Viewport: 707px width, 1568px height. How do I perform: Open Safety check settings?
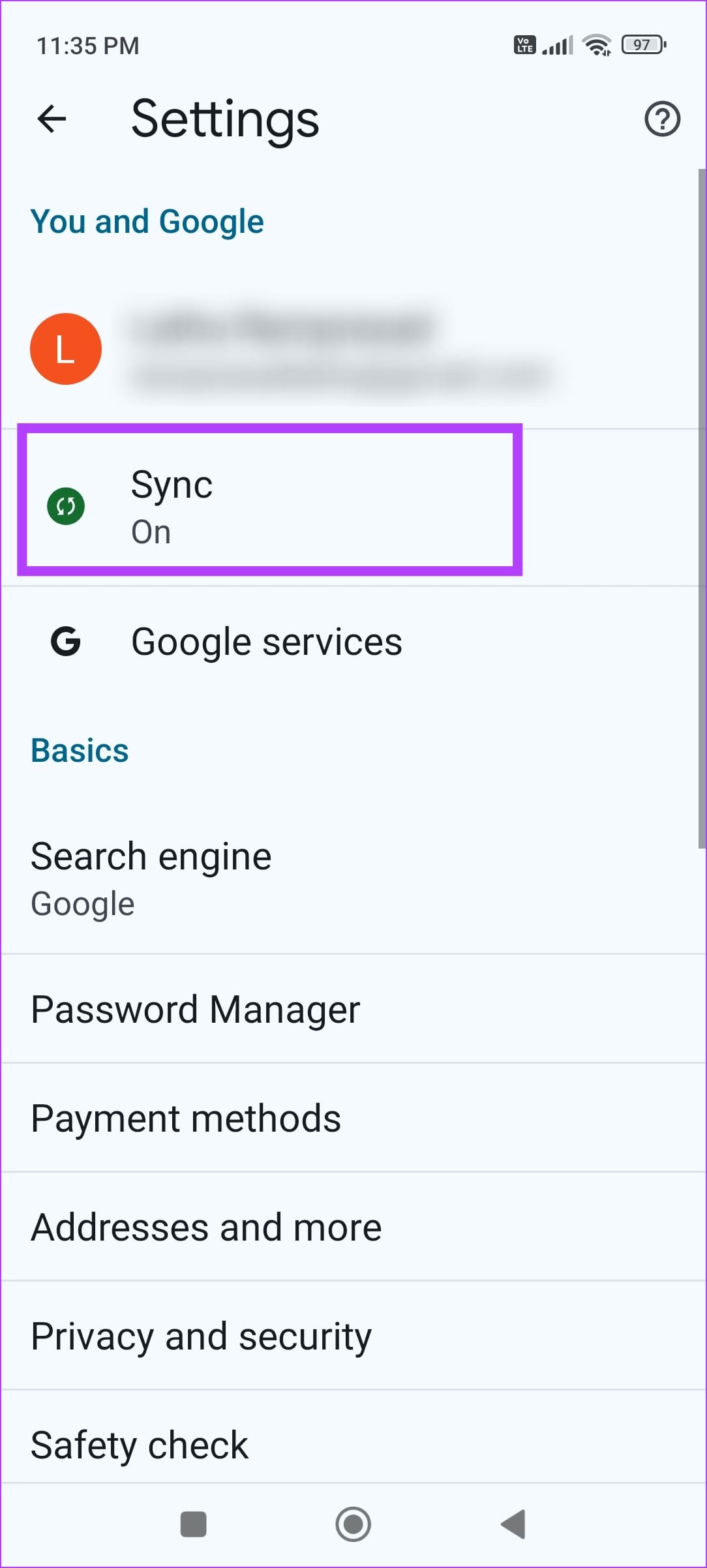point(139,1444)
